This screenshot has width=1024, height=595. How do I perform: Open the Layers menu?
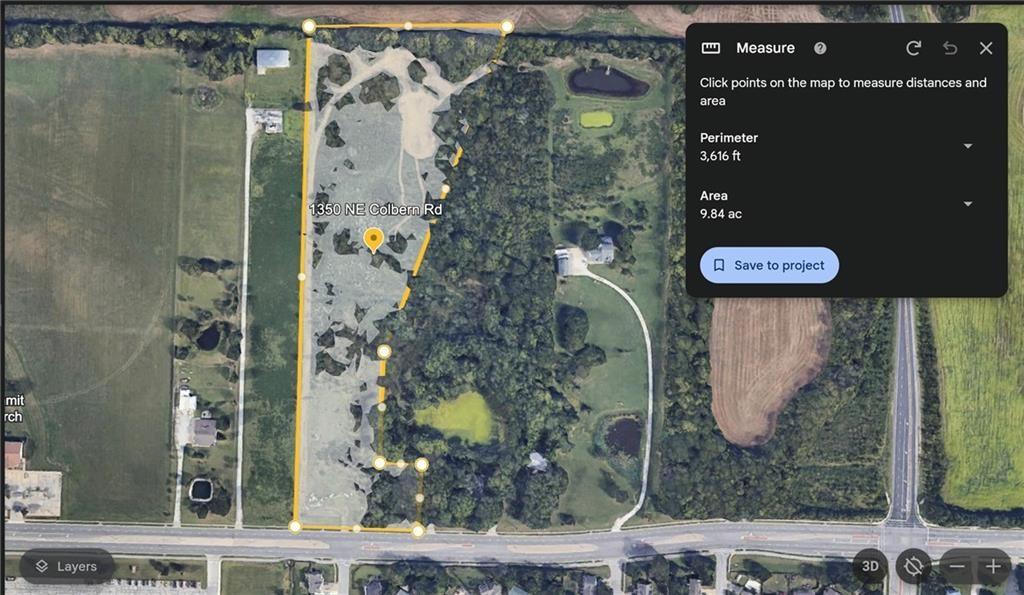(x=66, y=566)
